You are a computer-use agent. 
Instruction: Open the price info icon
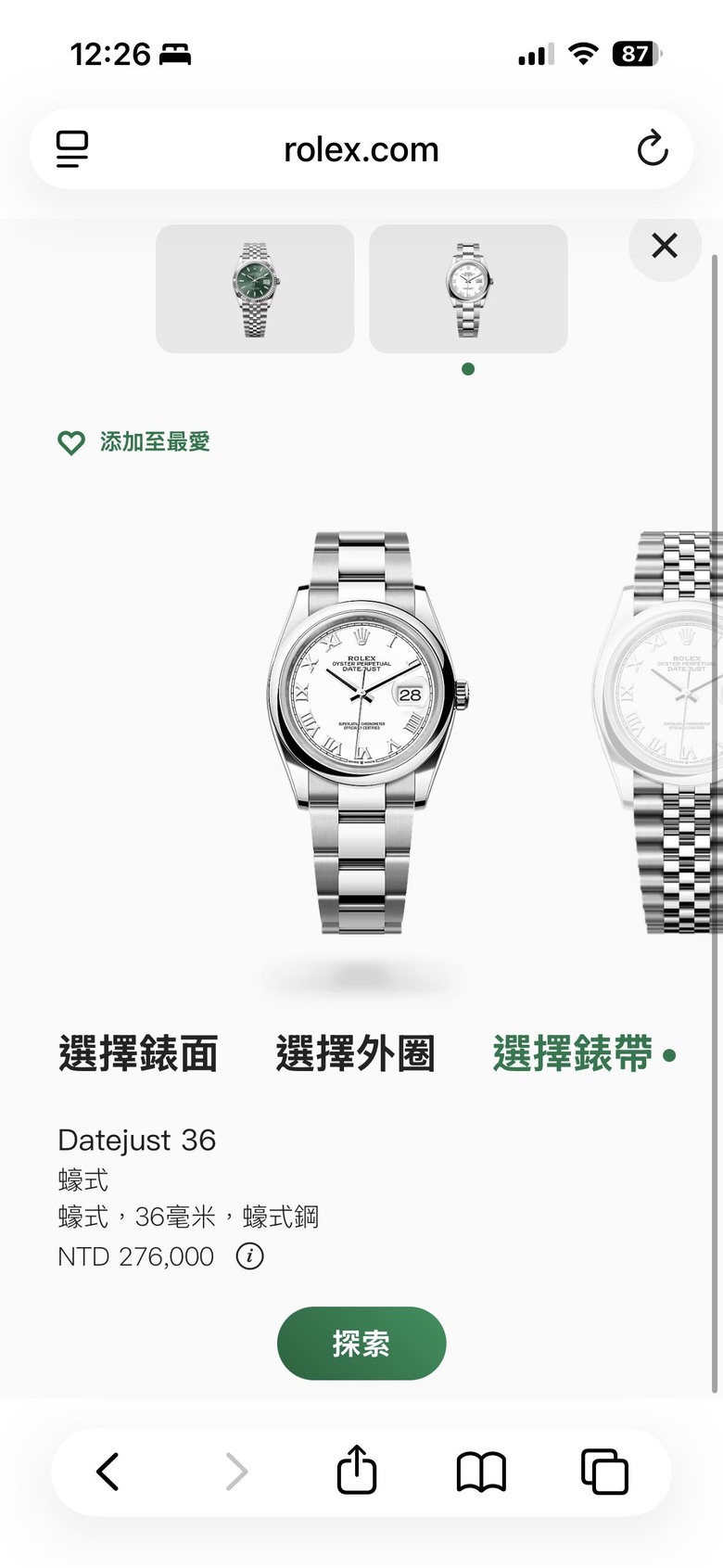tap(249, 1256)
